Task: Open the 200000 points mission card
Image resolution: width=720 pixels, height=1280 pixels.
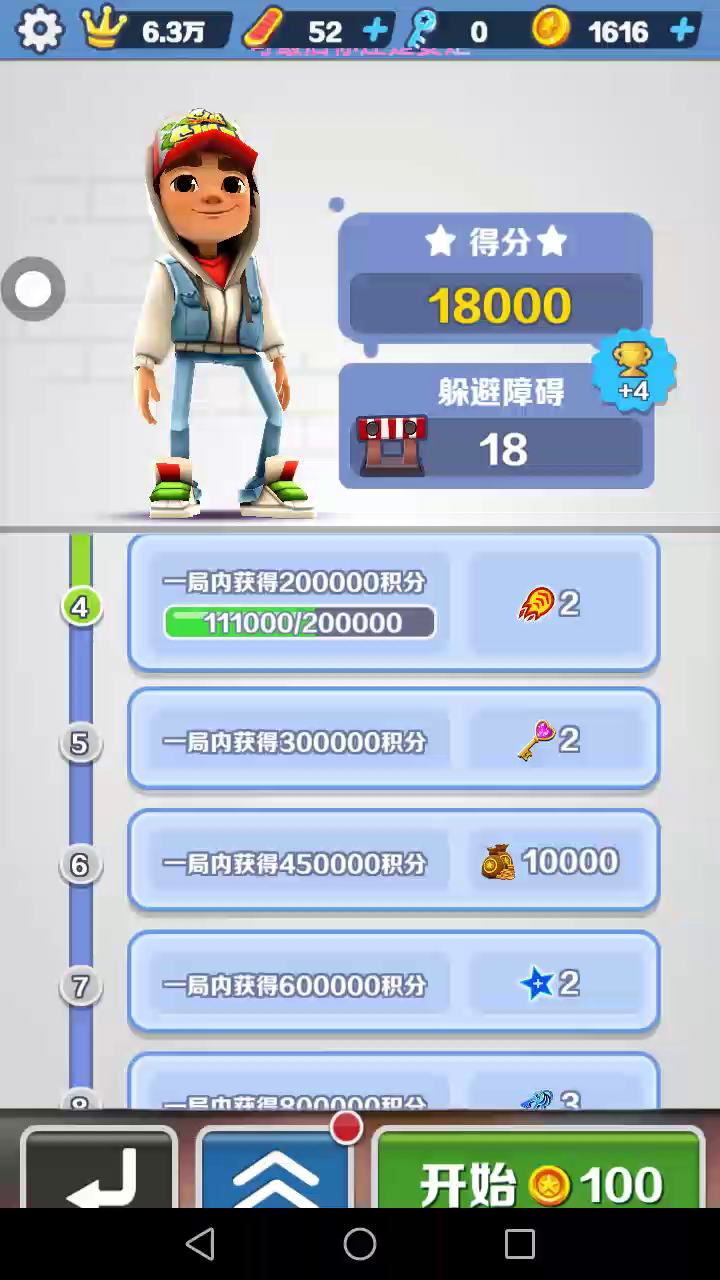Action: tap(393, 603)
